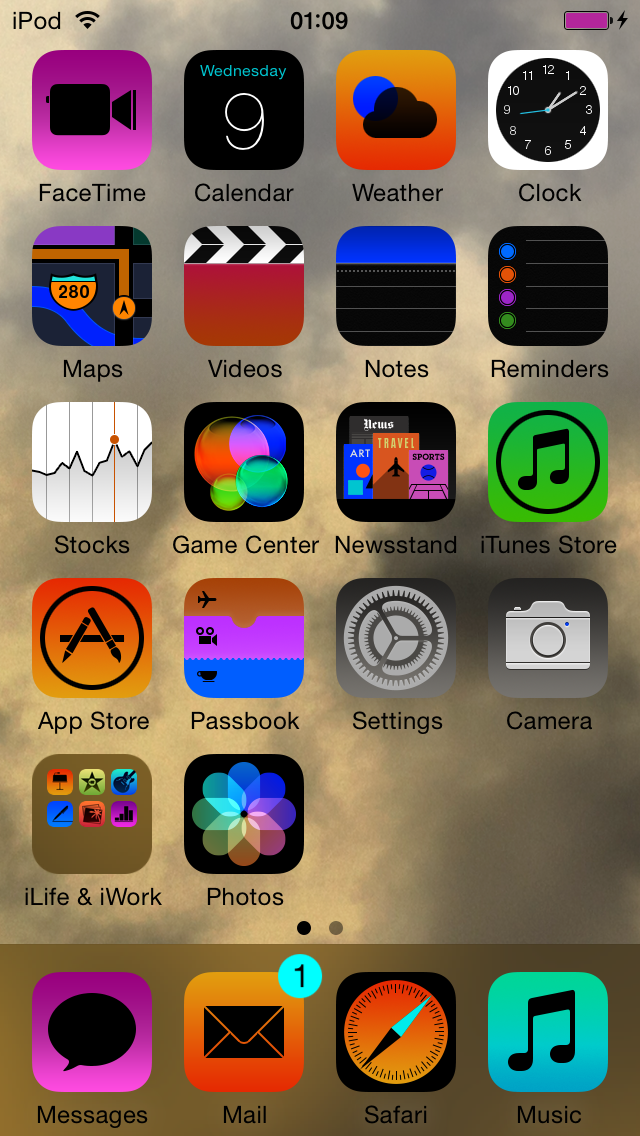The image size is (640, 1136).
Task: Open the Calendar app
Action: 244,110
